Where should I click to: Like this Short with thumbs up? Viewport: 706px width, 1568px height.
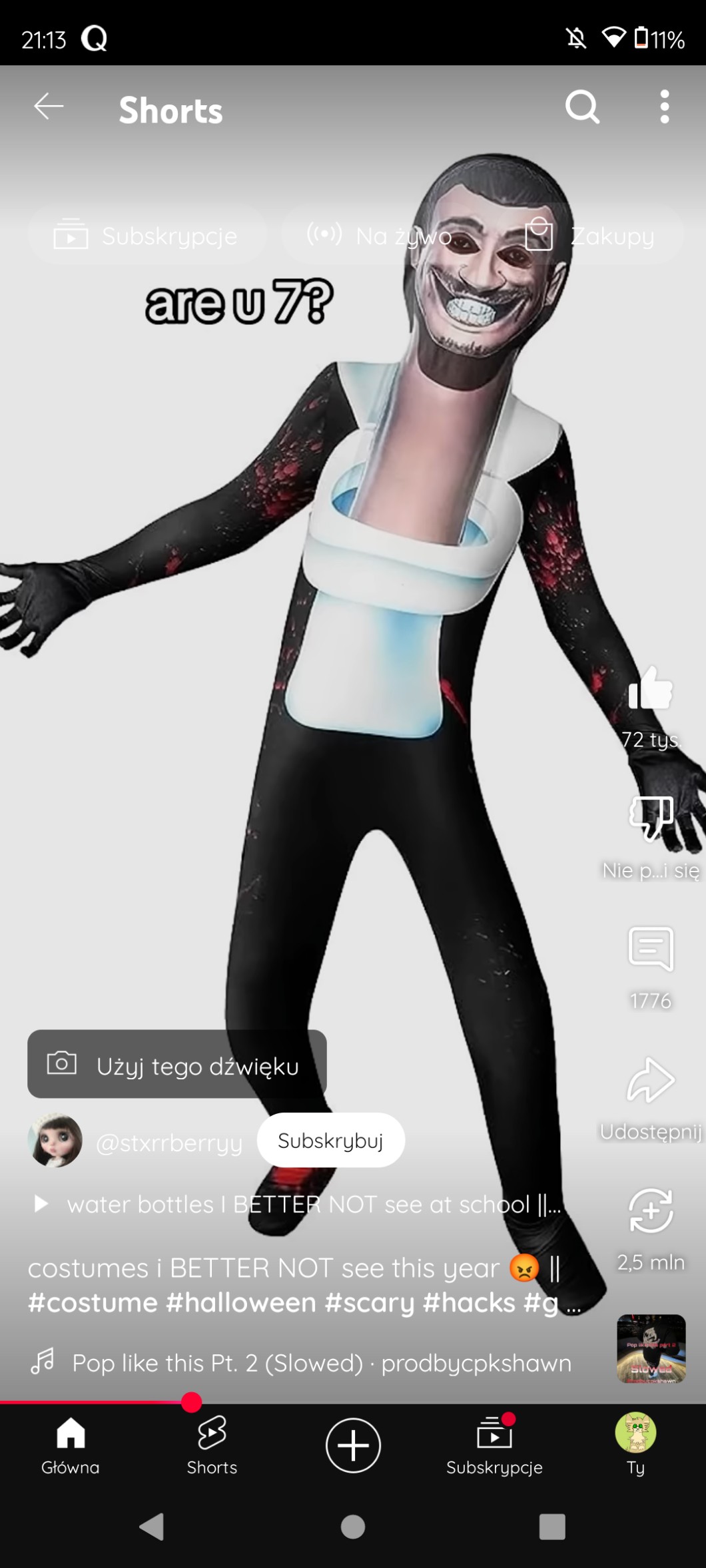click(x=651, y=689)
